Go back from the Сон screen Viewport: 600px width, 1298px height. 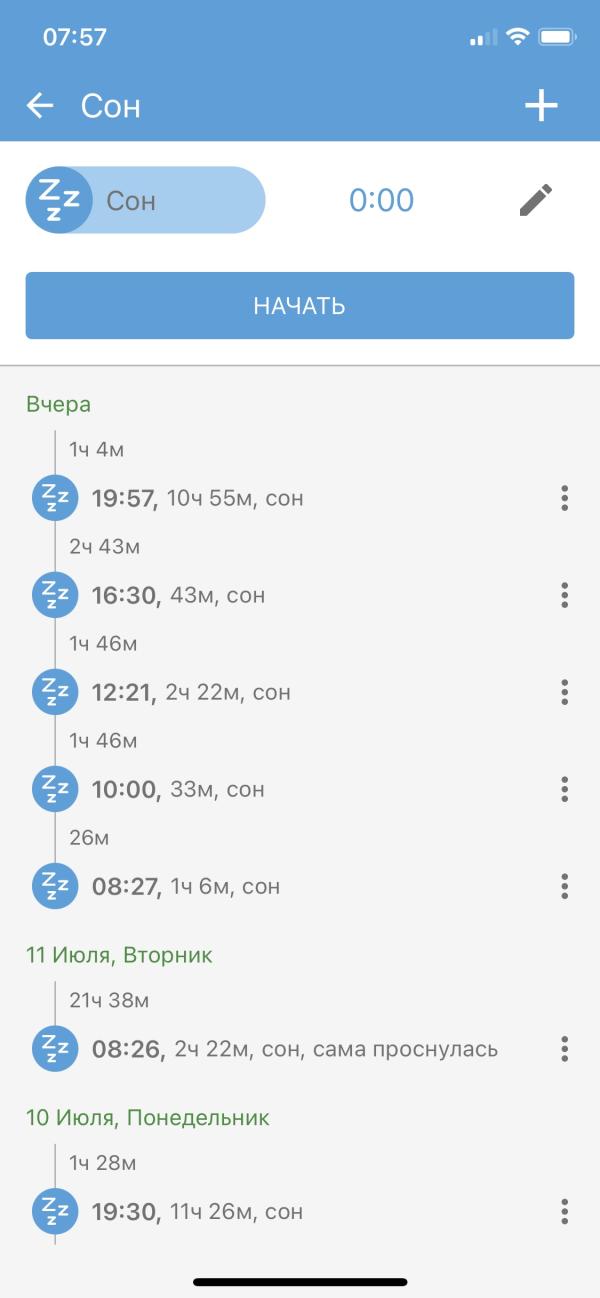40,106
